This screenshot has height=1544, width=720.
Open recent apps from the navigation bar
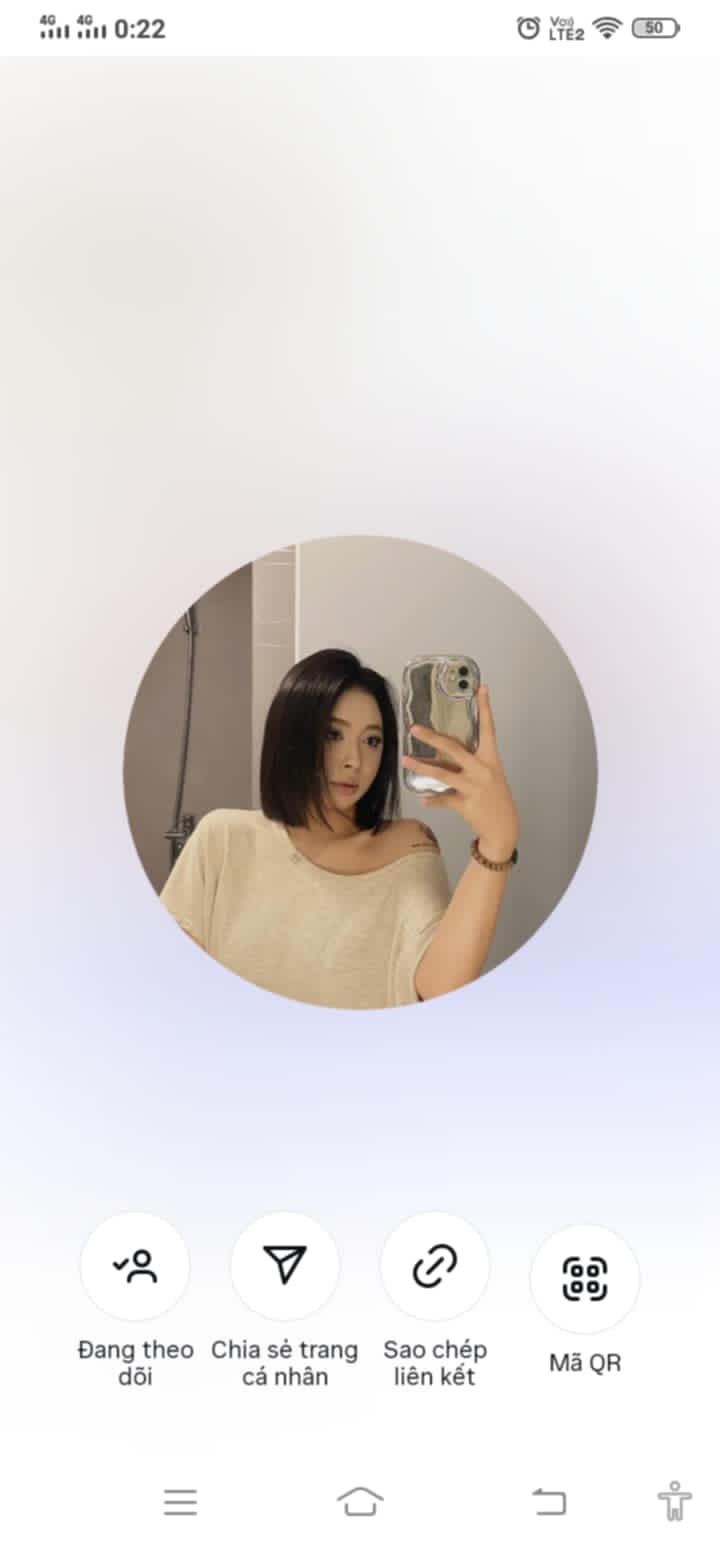click(x=180, y=1502)
